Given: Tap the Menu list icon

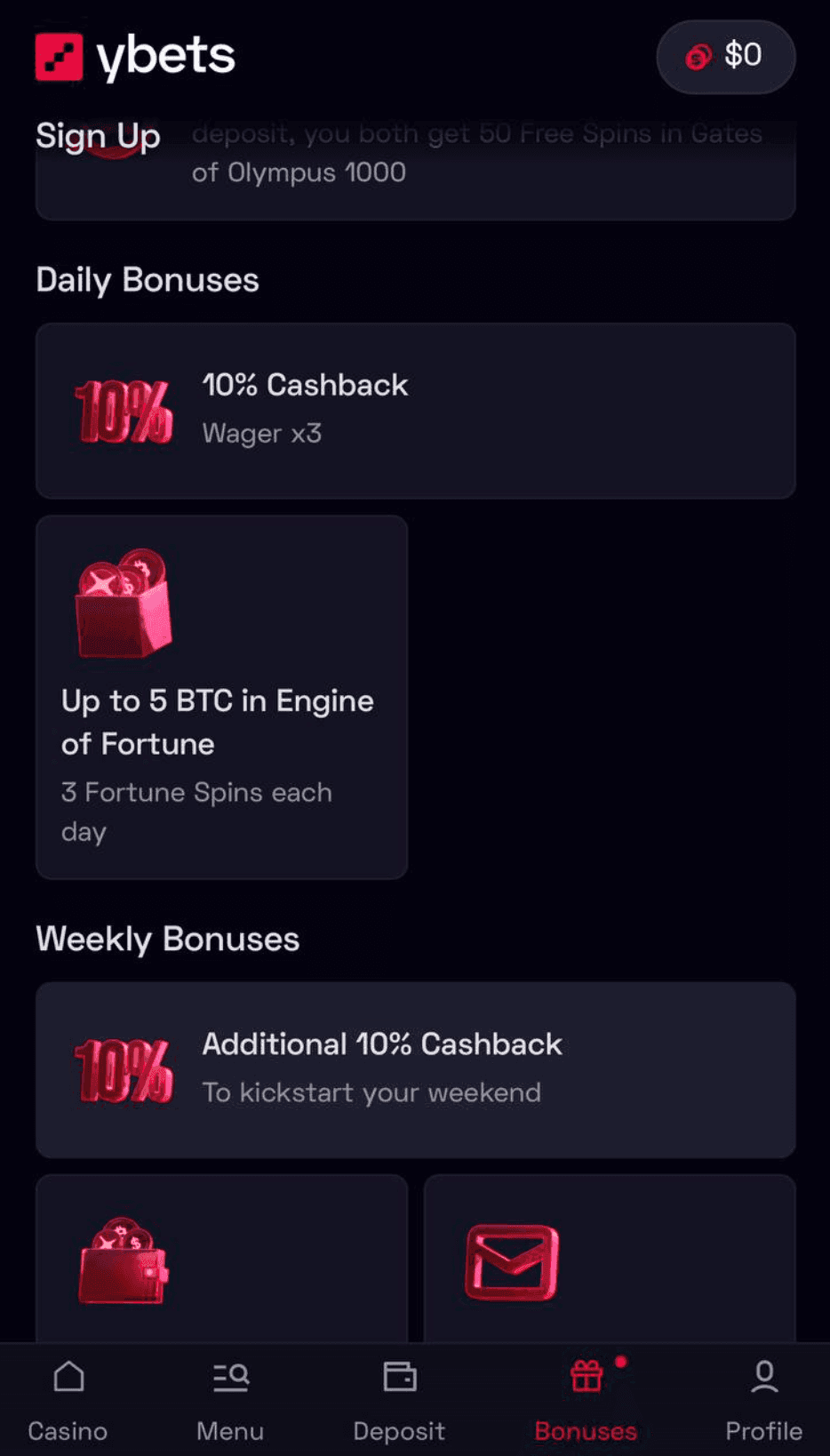Looking at the screenshot, I should pyautogui.click(x=229, y=1377).
